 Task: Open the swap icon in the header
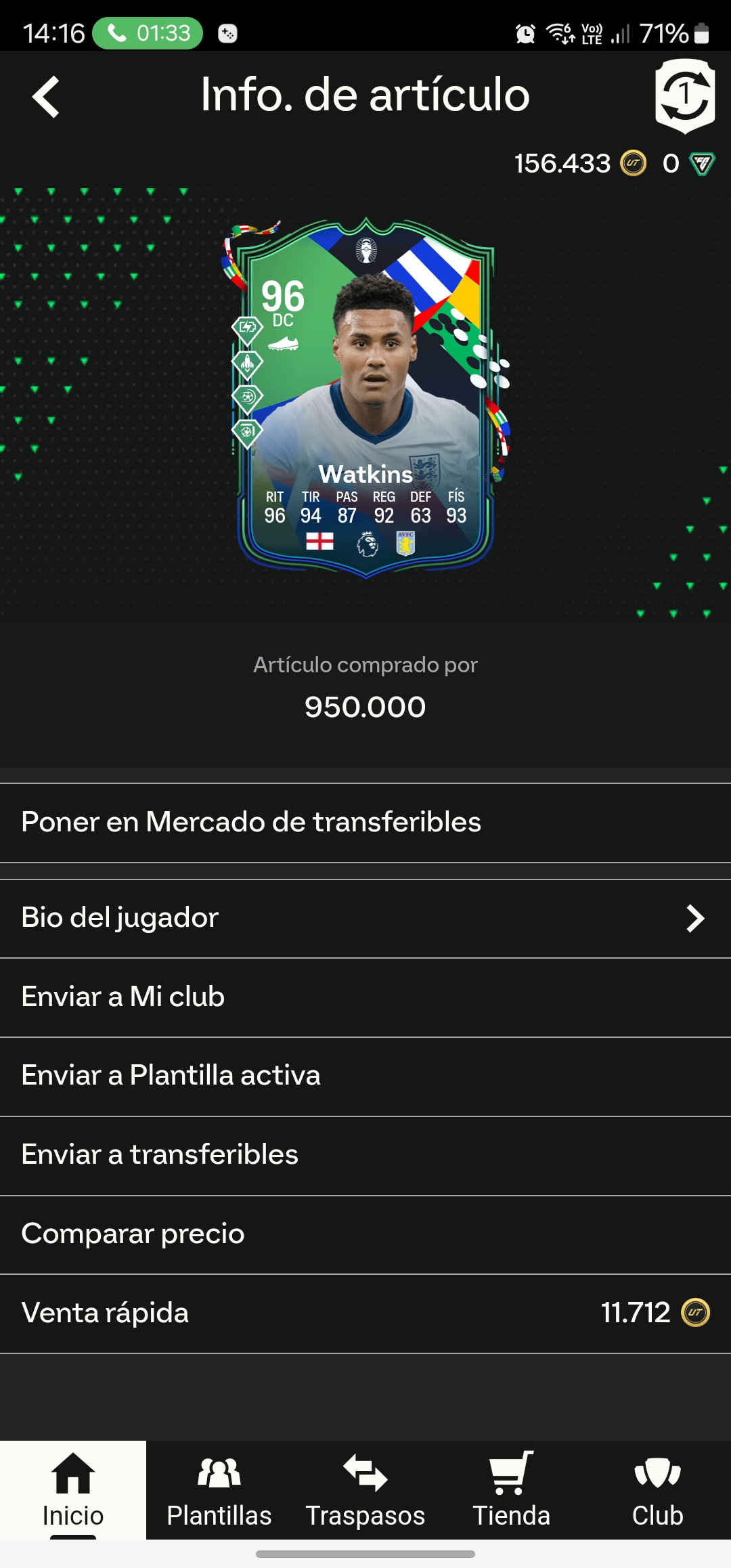pyautogui.click(x=684, y=95)
